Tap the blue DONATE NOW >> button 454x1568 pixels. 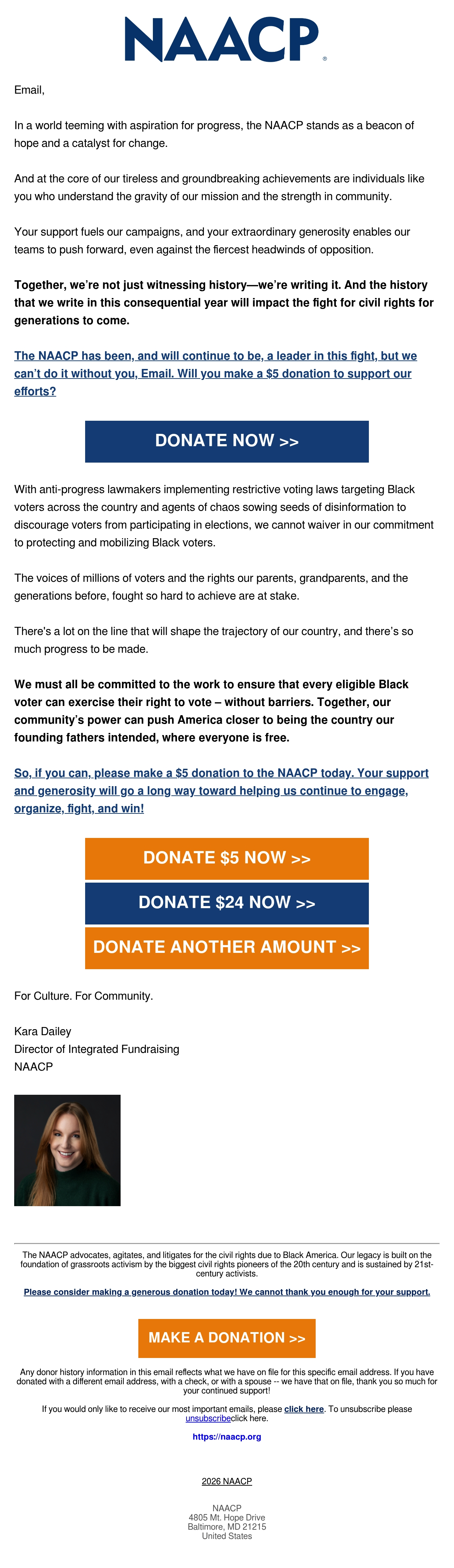(x=226, y=441)
